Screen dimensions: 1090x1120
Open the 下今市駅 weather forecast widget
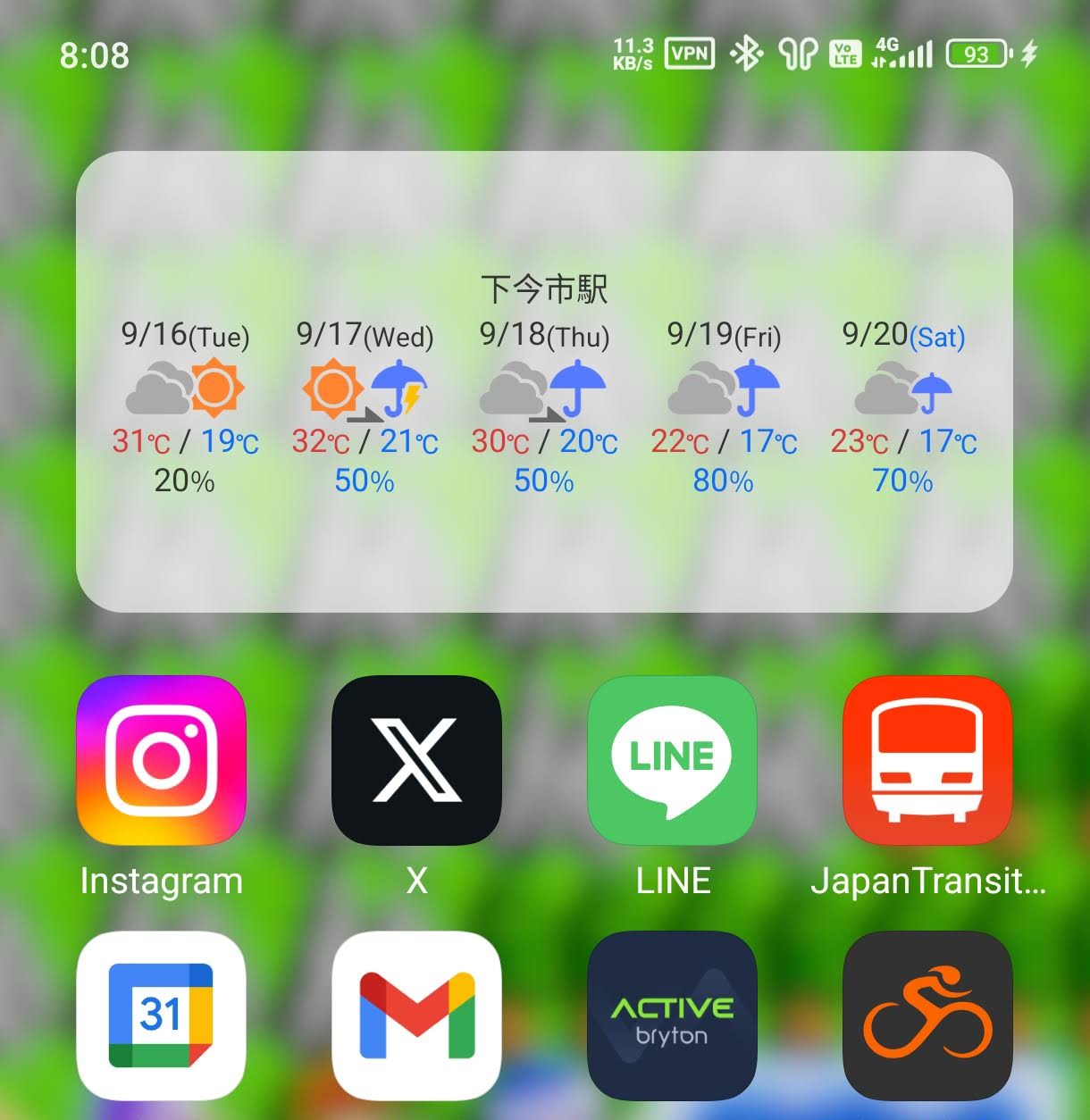[544, 382]
